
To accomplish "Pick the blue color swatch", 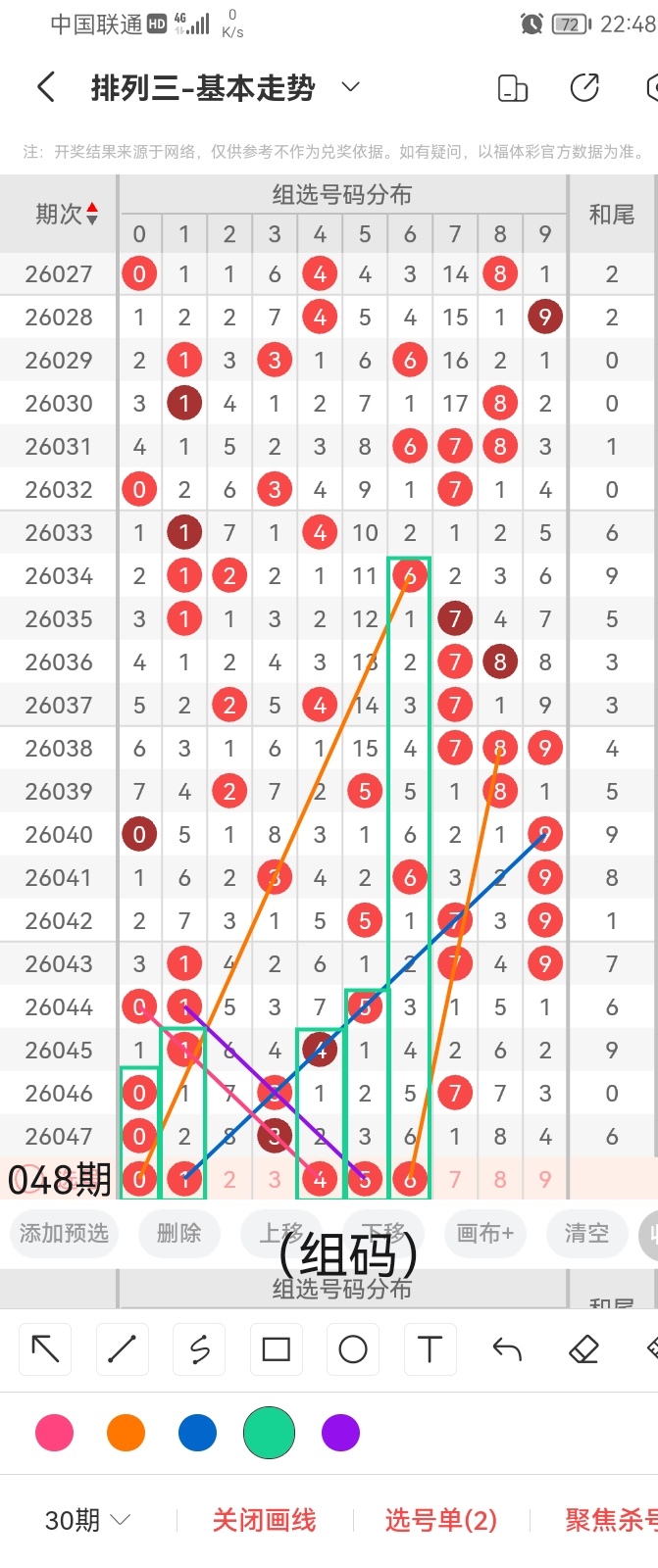I will [x=197, y=1433].
